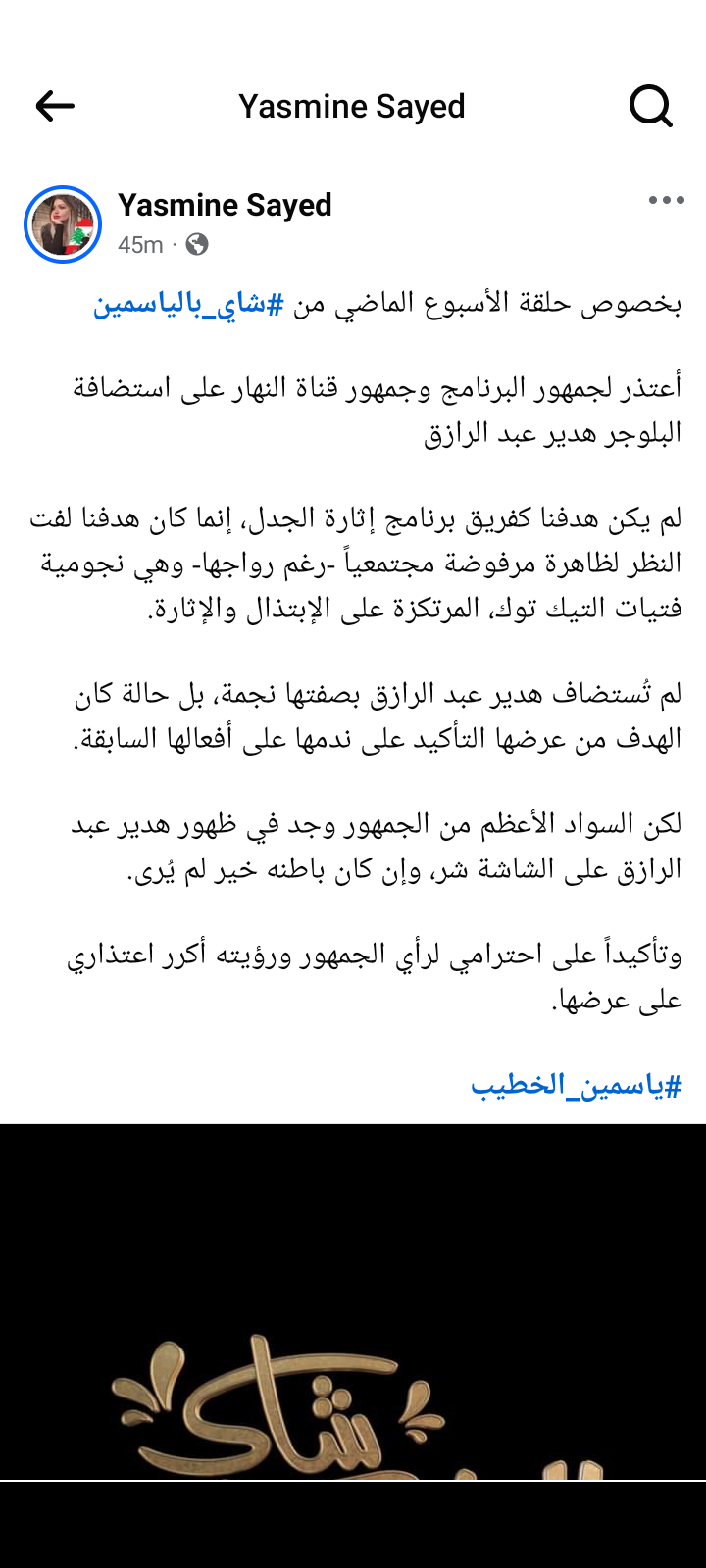Open the #شاي_بالياسمين hashtag
Image resolution: width=706 pixels, height=1568 pixels.
(x=188, y=304)
